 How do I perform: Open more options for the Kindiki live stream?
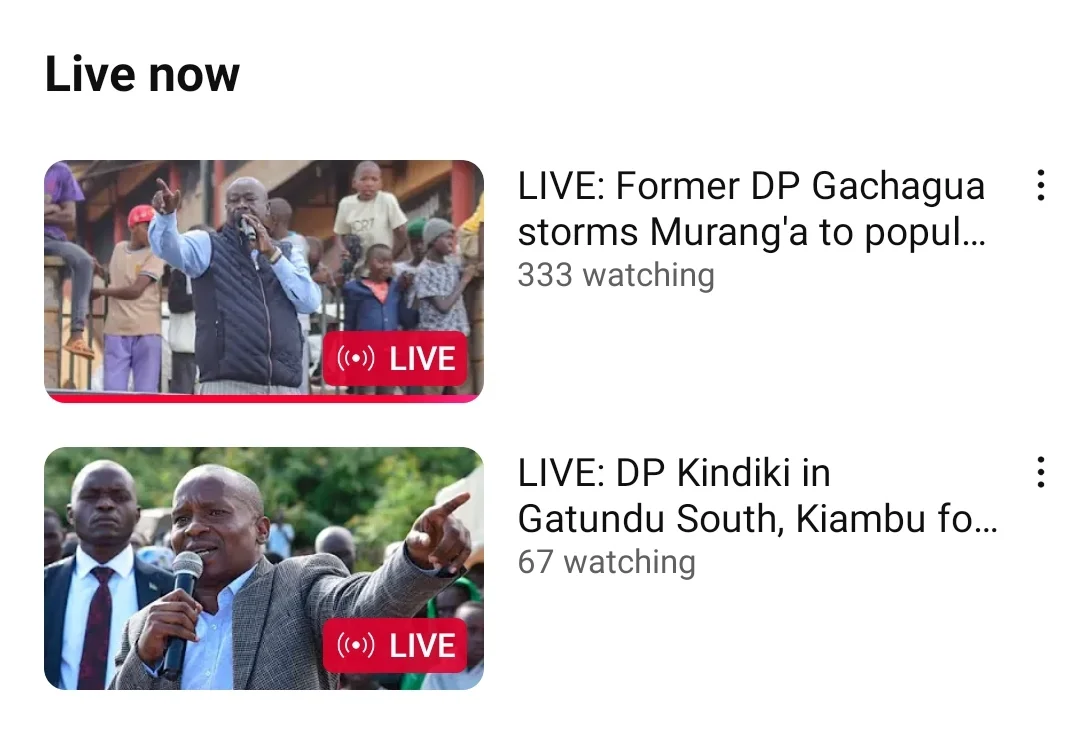pyautogui.click(x=1041, y=472)
